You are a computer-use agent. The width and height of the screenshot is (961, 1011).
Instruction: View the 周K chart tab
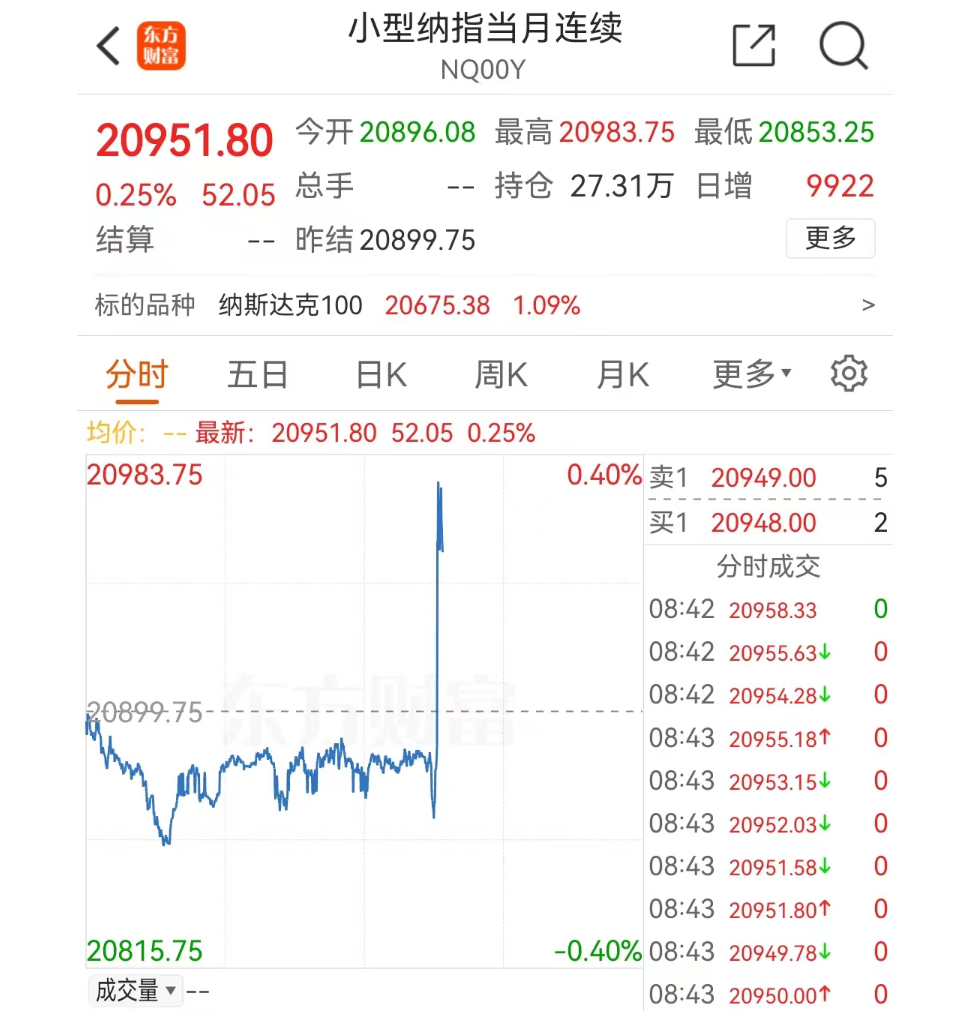(x=500, y=375)
